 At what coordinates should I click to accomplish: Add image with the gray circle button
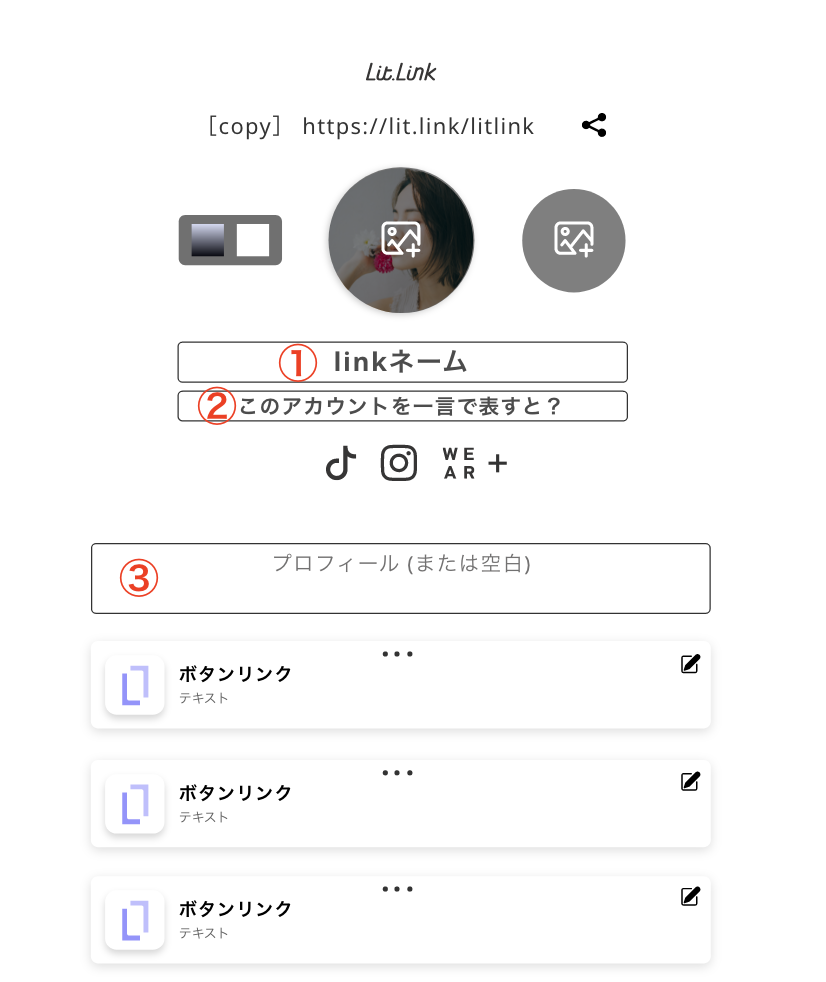(x=574, y=240)
